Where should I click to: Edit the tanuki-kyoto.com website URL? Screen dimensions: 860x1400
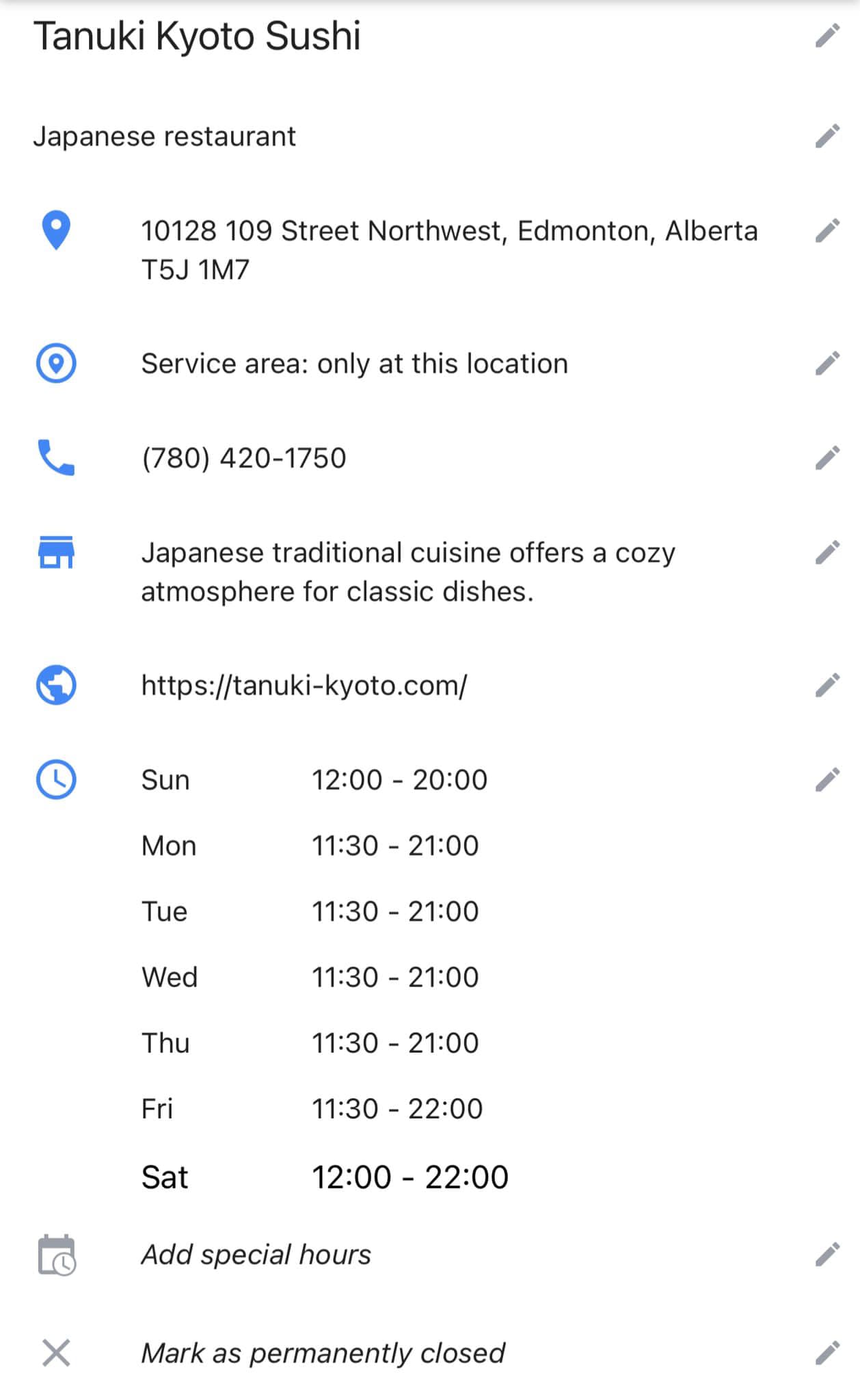(827, 685)
